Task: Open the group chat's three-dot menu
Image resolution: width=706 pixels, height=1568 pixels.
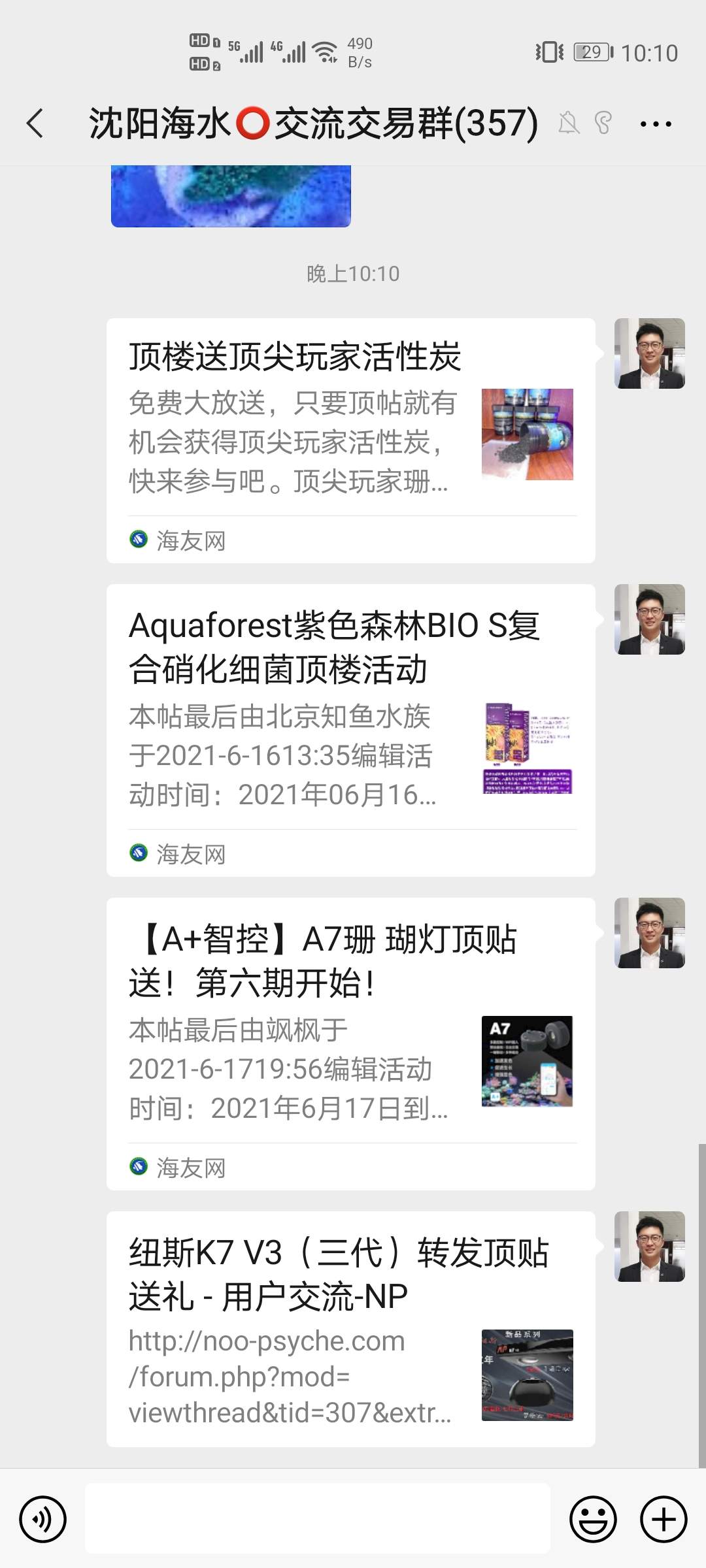Action: click(x=655, y=123)
